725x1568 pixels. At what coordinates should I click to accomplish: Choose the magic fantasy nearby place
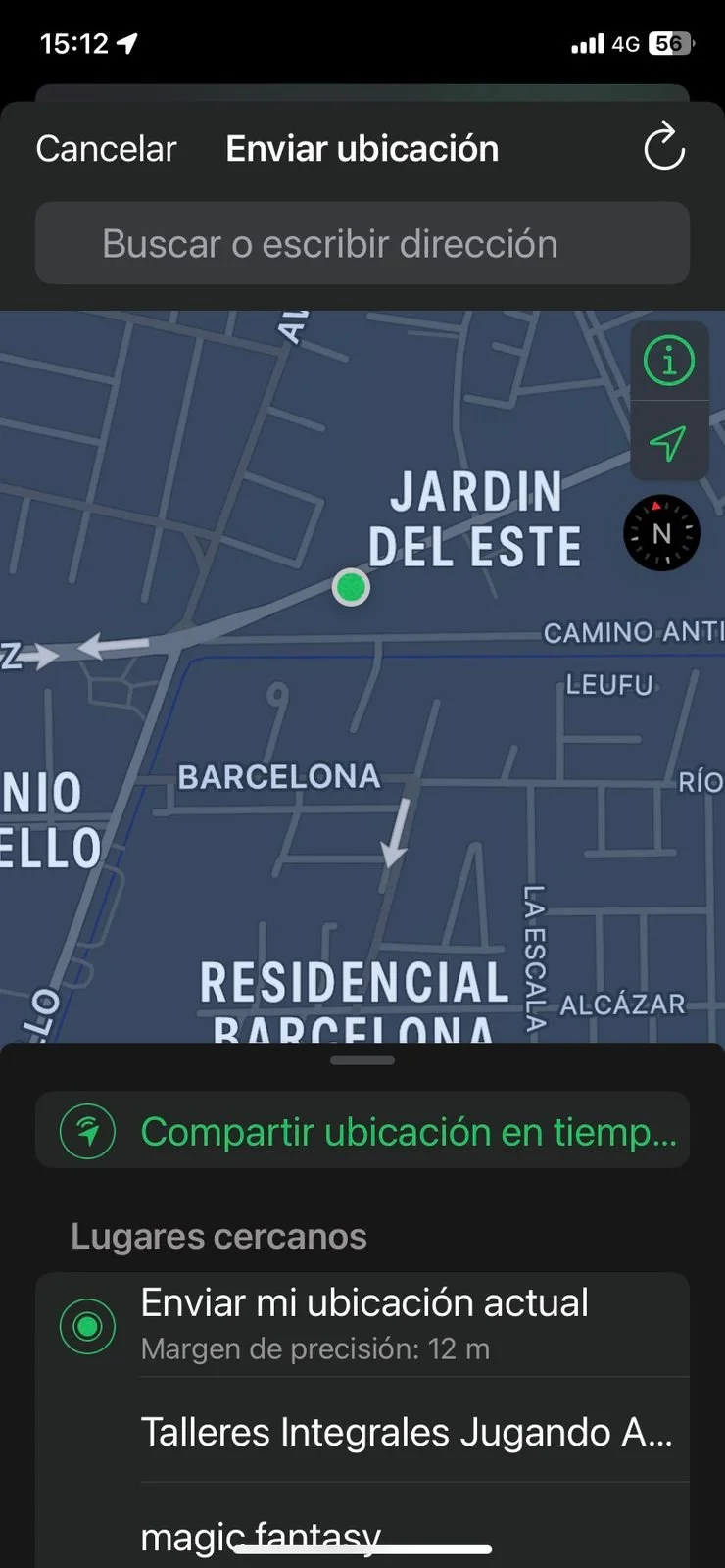[261, 1534]
